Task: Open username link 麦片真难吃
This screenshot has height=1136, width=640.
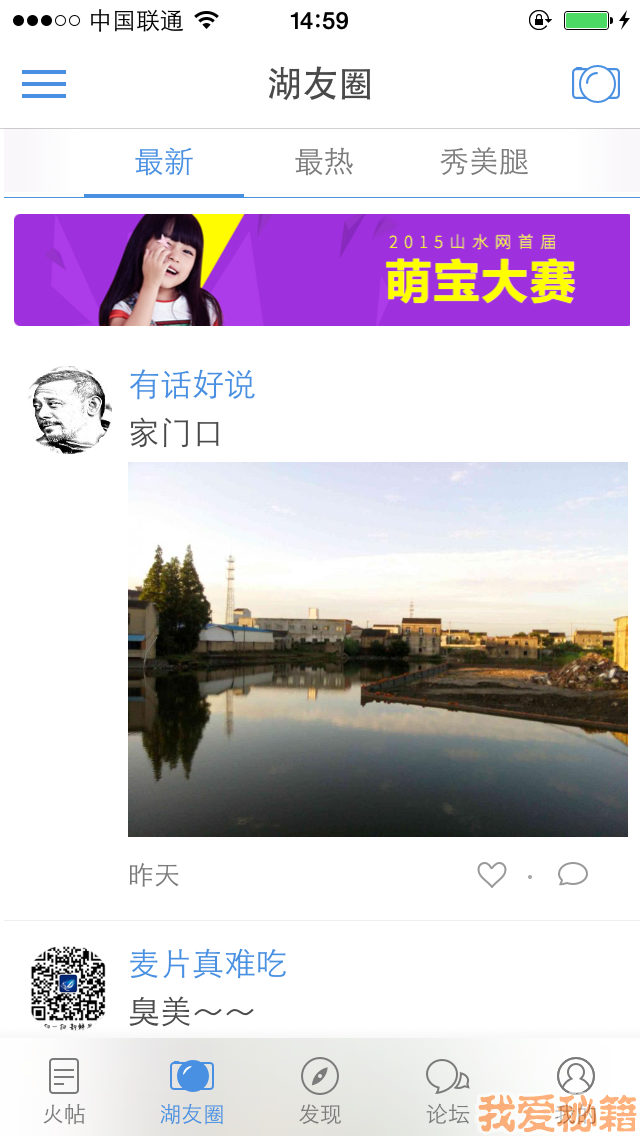Action: pyautogui.click(x=208, y=964)
